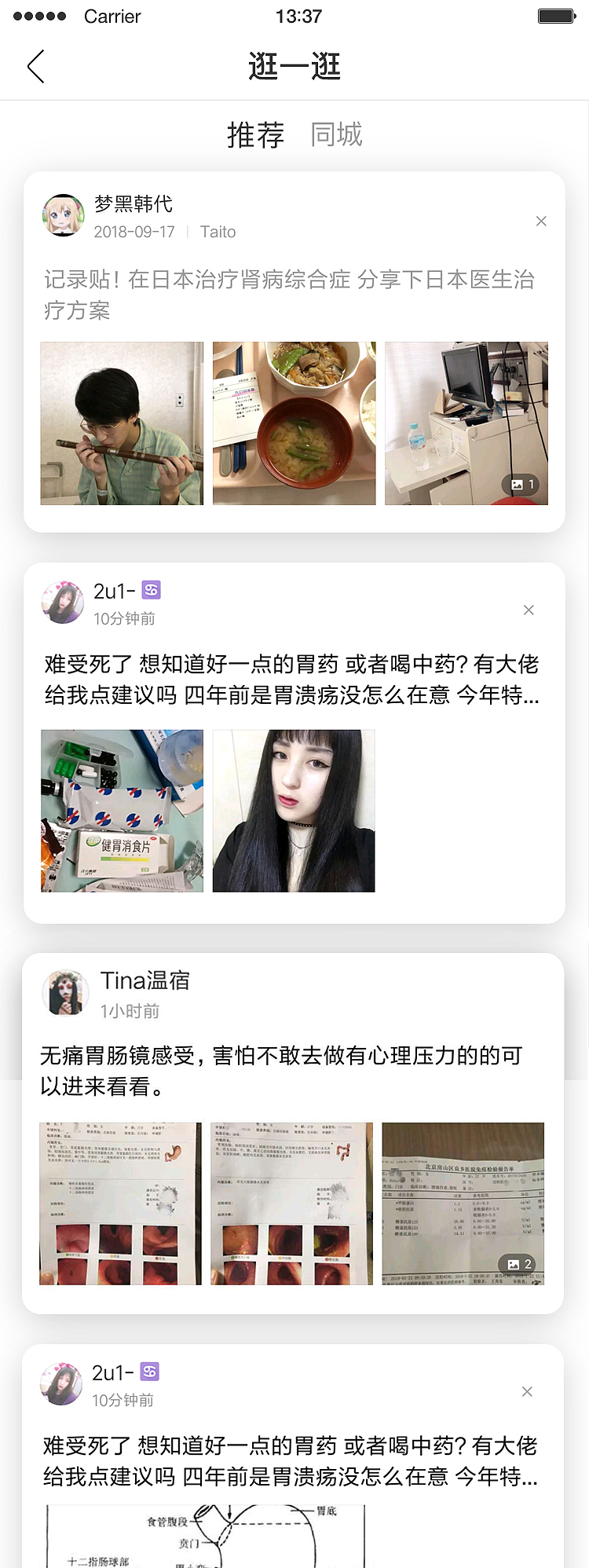Viewport: 589px width, 1568px height.
Task: Read Tina温宿's 无痛胃肠镜感受 post
Action: pos(281,1071)
